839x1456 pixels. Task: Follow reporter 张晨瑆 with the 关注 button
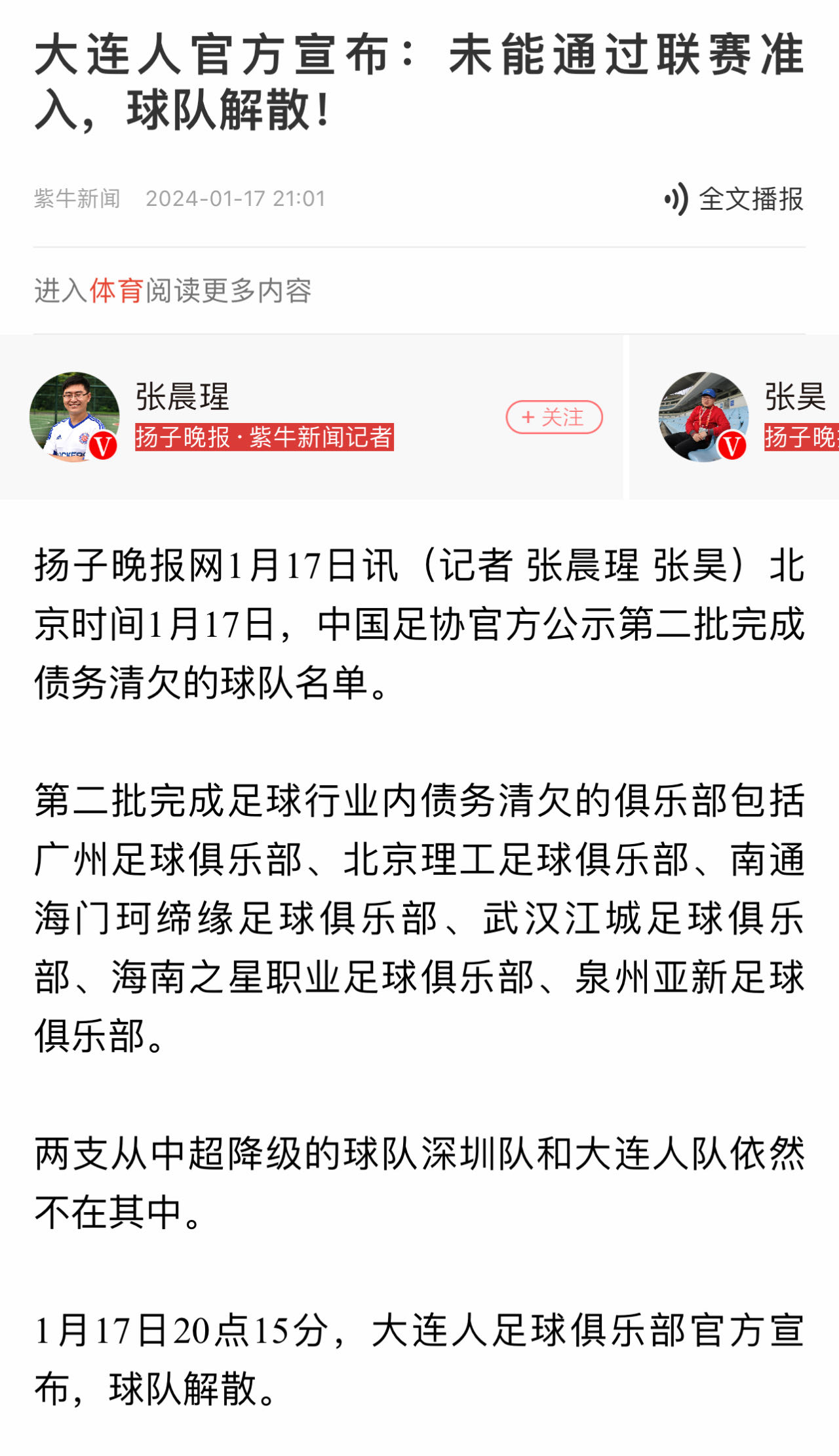point(554,417)
